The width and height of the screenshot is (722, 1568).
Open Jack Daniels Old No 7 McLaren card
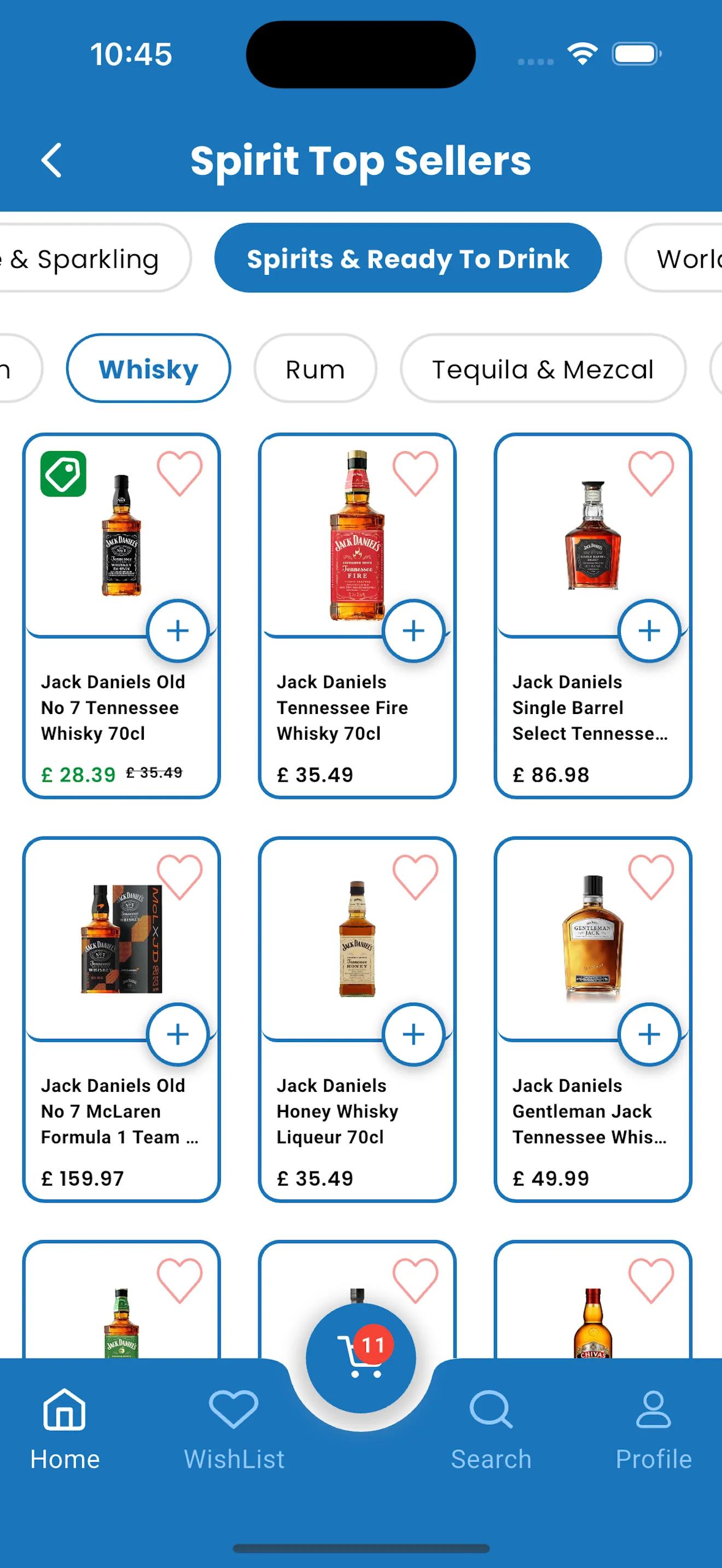120,1111
